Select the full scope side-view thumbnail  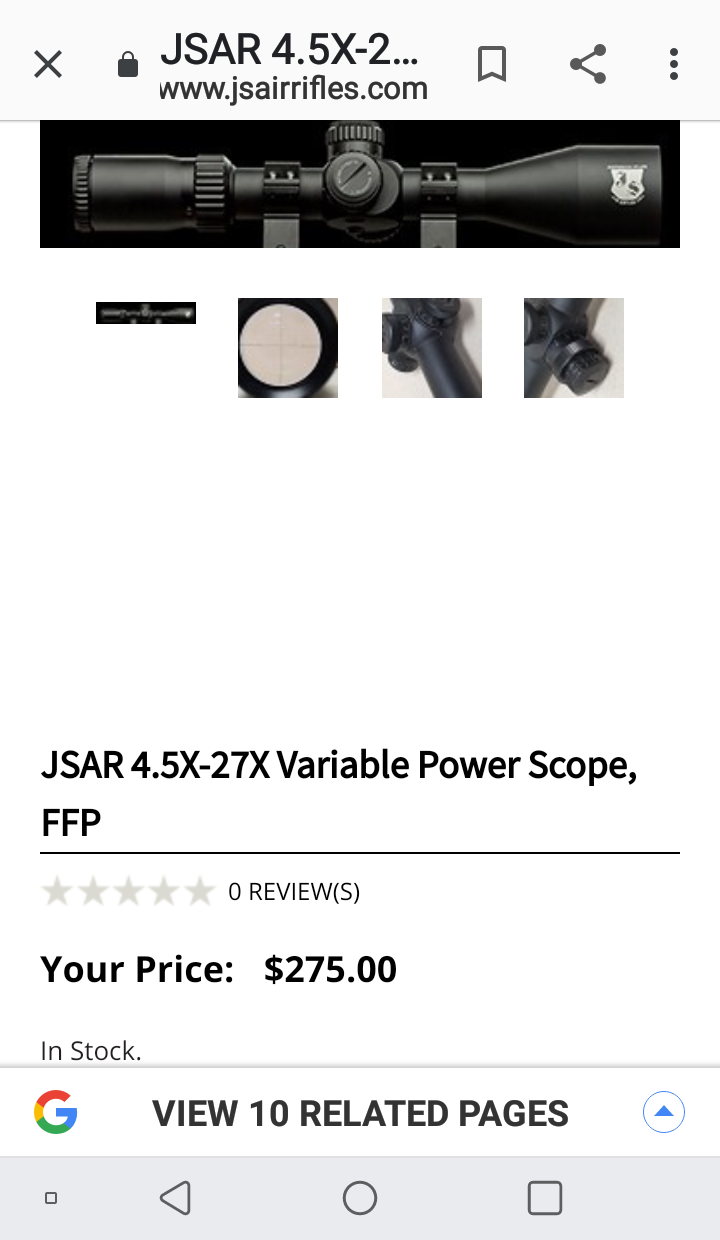click(x=146, y=313)
